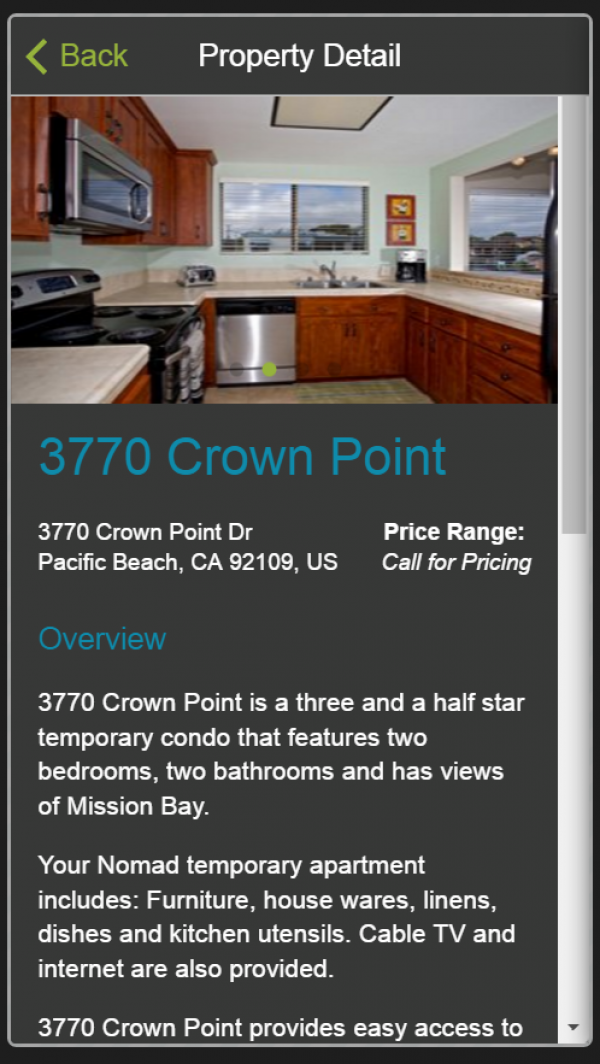Viewport: 600px width, 1064px height.
Task: Select the first gray carousel page dot
Action: [x=237, y=369]
